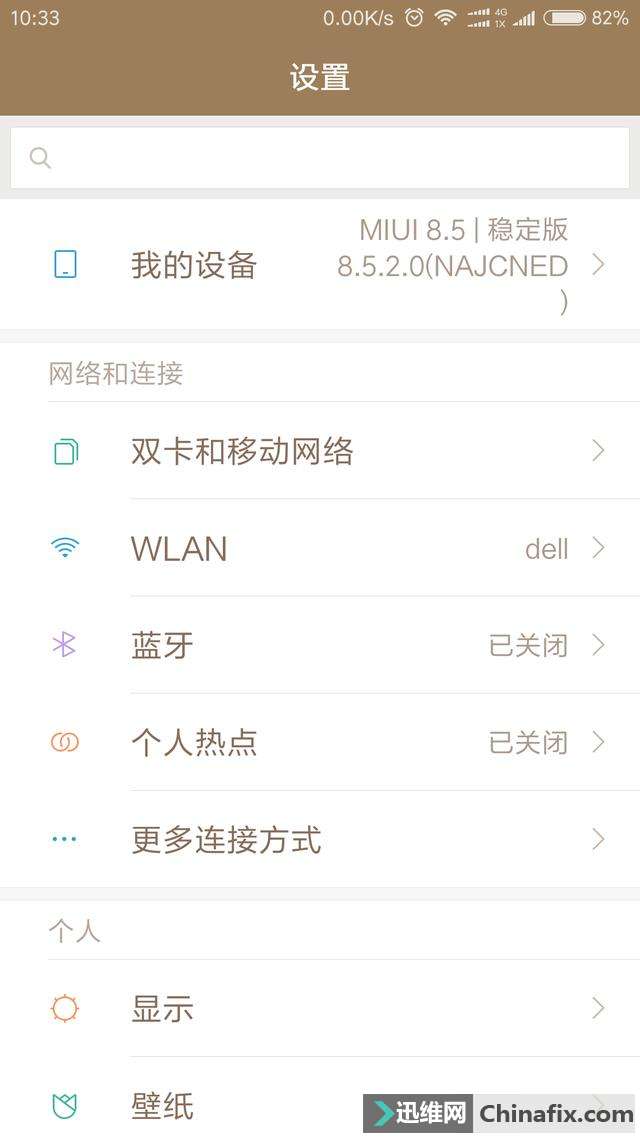The width and height of the screenshot is (640, 1138).
Task: Open 显示 display settings
Action: (320, 1008)
